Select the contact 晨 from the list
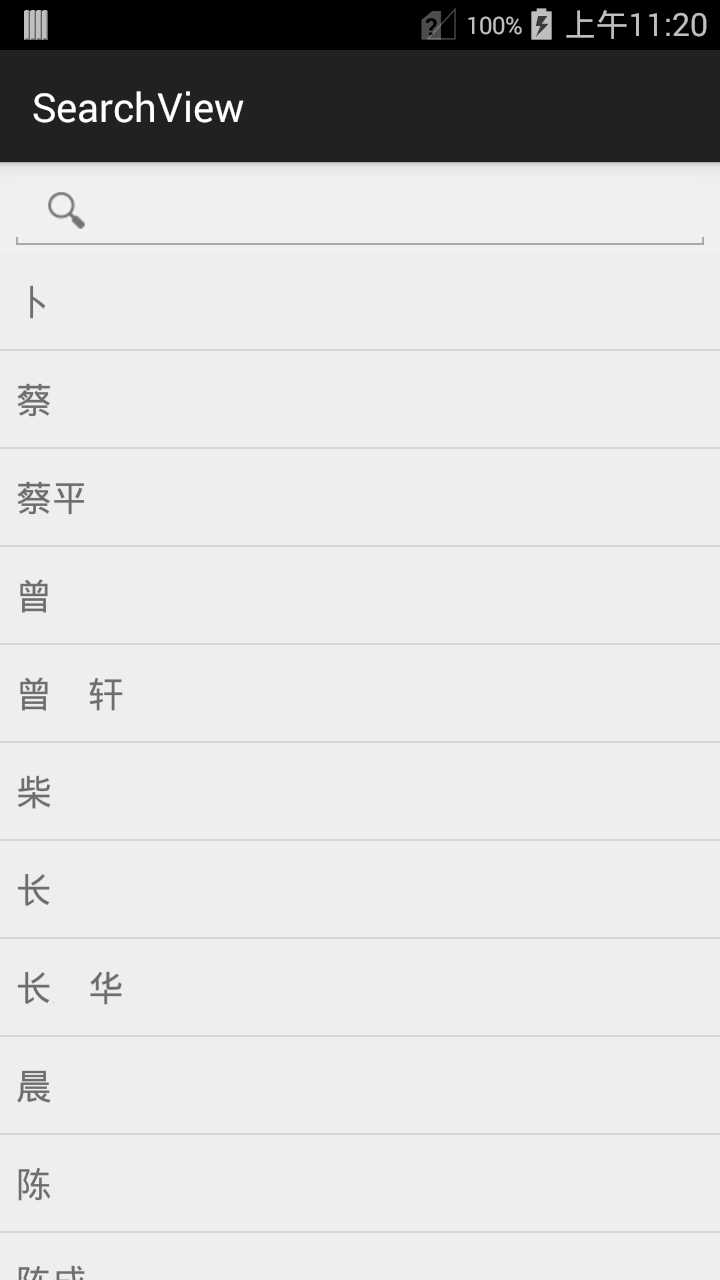 click(x=360, y=1084)
